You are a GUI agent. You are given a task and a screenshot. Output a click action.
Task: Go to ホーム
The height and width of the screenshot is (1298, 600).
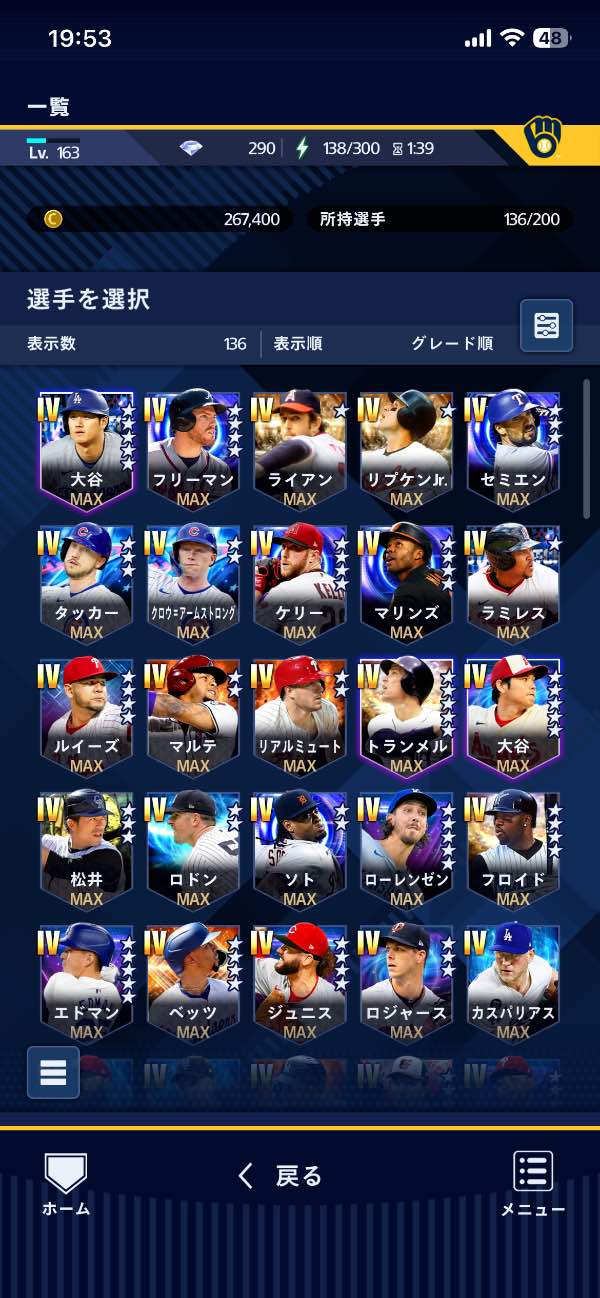point(66,1185)
